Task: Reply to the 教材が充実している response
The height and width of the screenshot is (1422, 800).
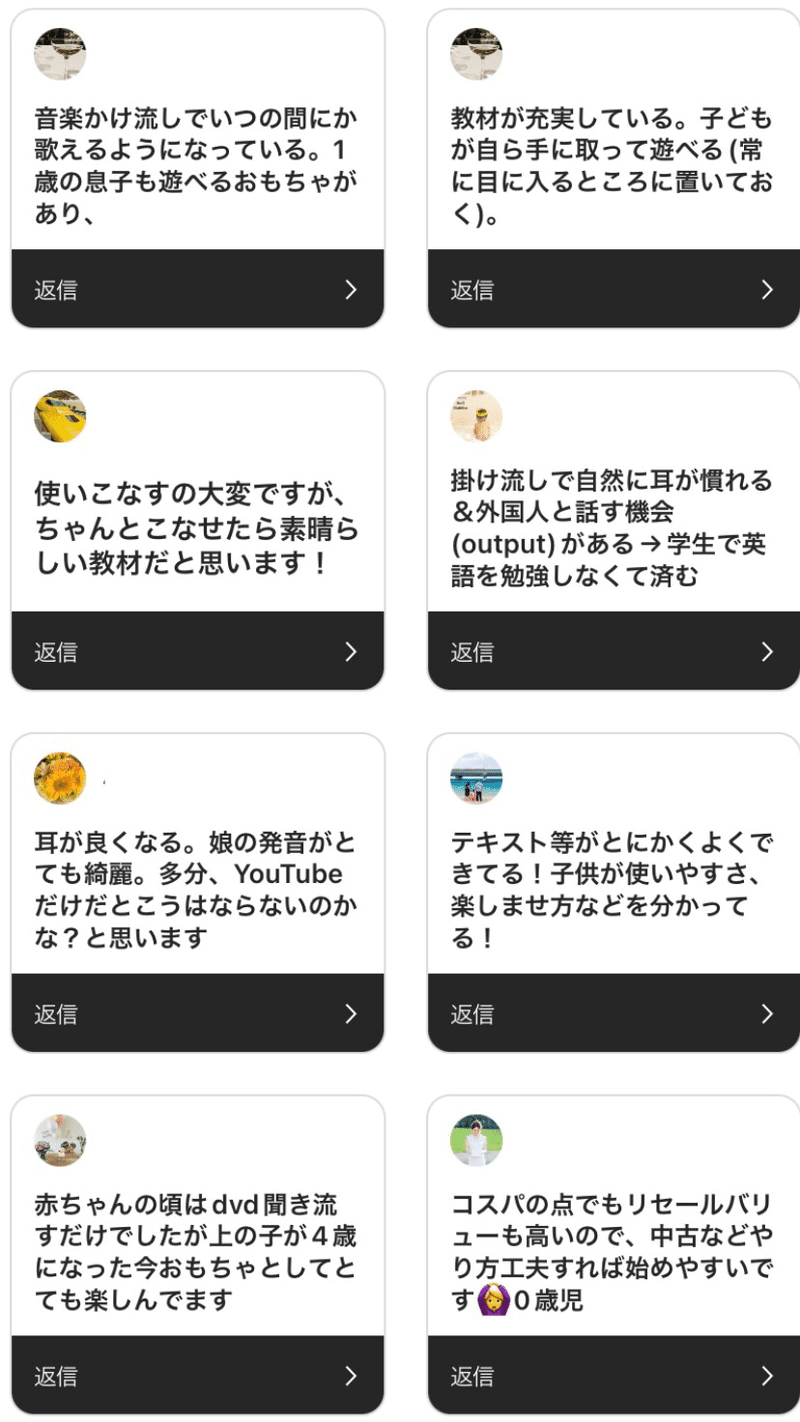Action: coord(613,290)
